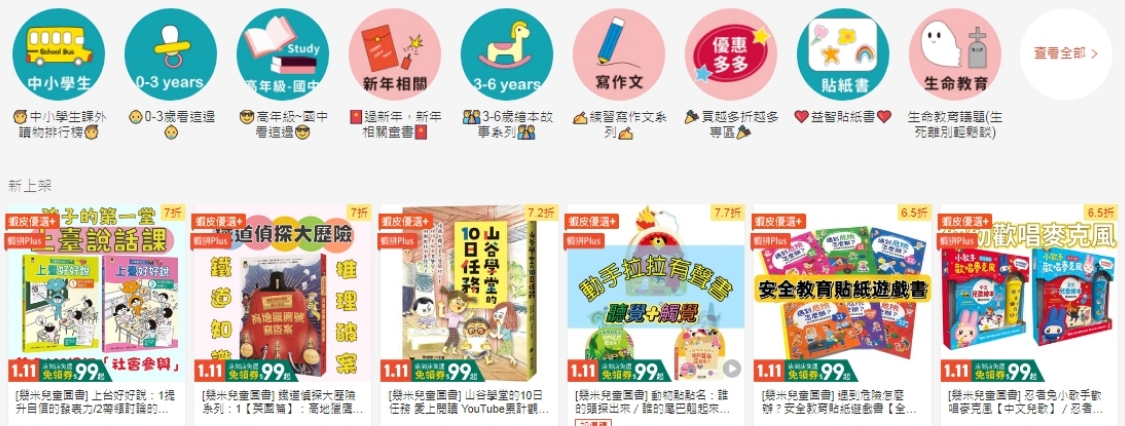Screen dimensions: 1125x426
Task: Select the 生命教育 category
Action: (954, 55)
